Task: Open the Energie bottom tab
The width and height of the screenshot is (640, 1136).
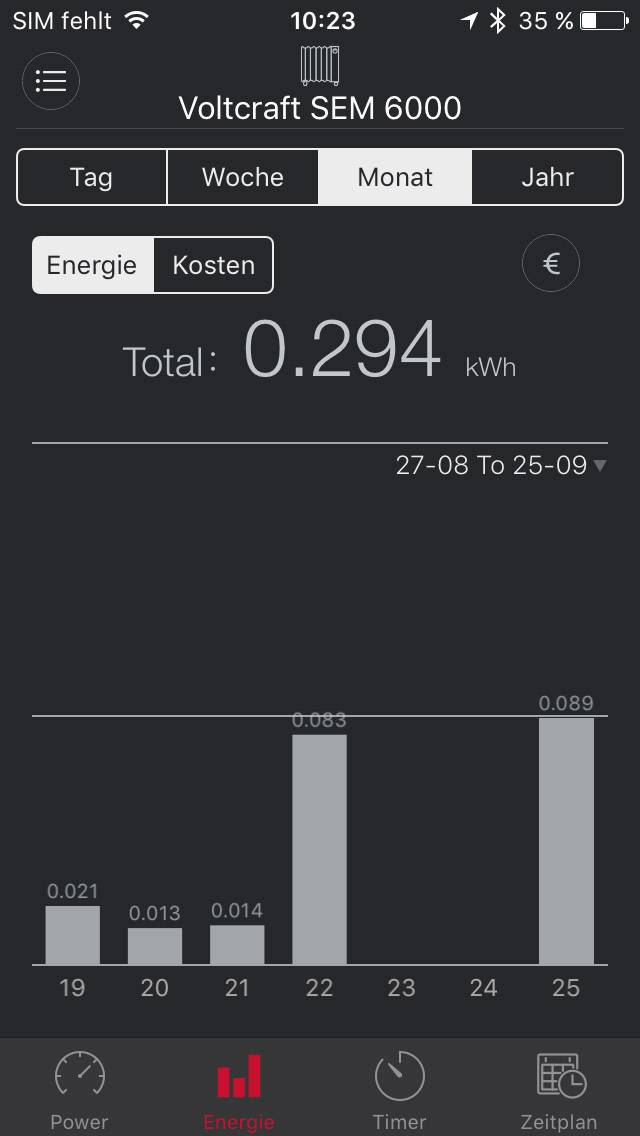Action: (239, 1089)
